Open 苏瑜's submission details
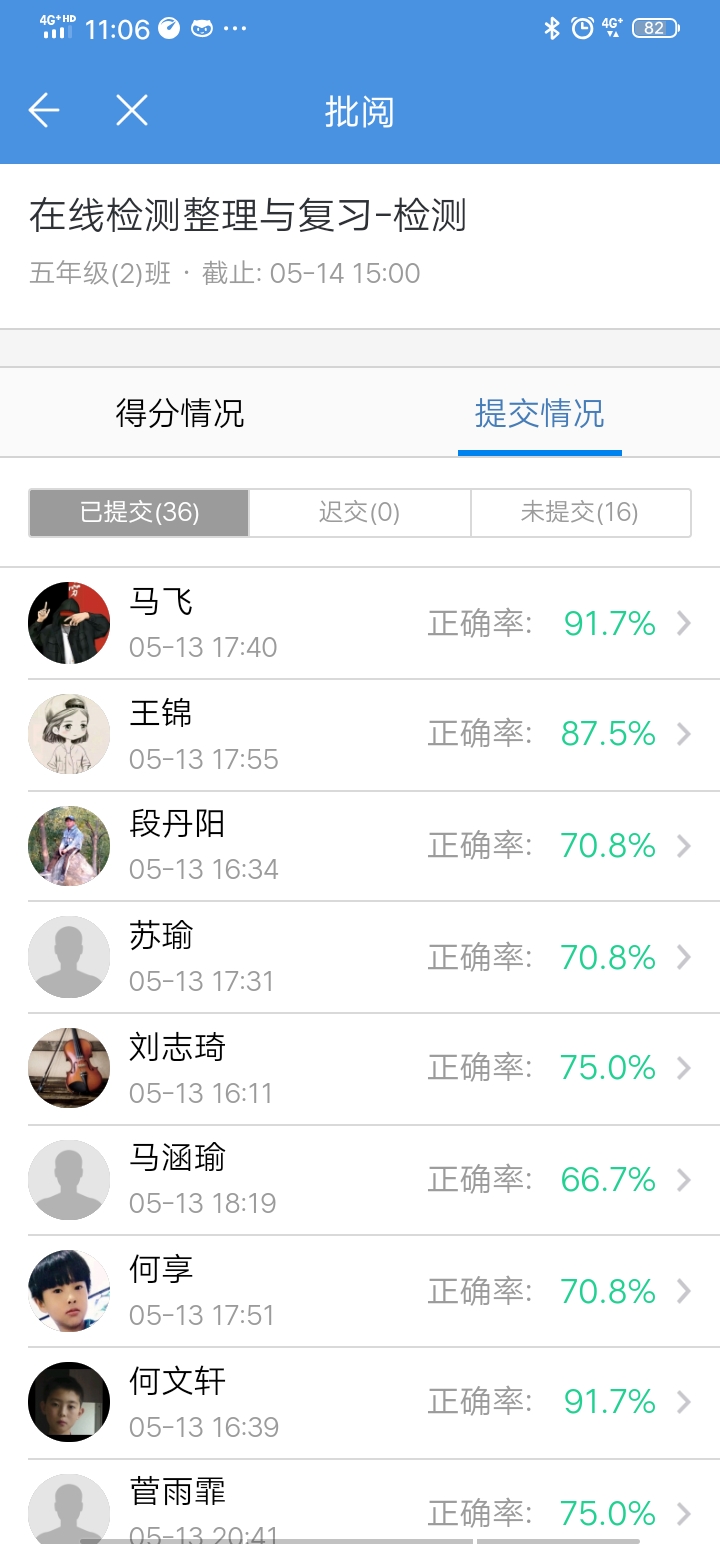The width and height of the screenshot is (720, 1544). (x=360, y=957)
